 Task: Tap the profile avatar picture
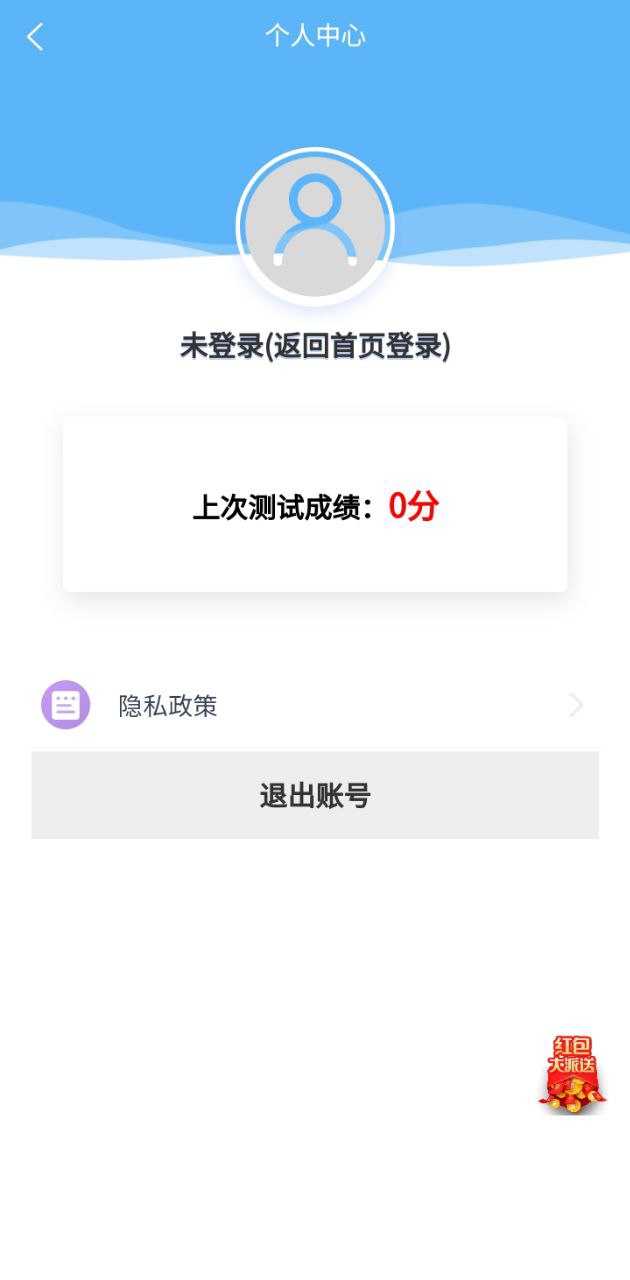click(x=315, y=227)
